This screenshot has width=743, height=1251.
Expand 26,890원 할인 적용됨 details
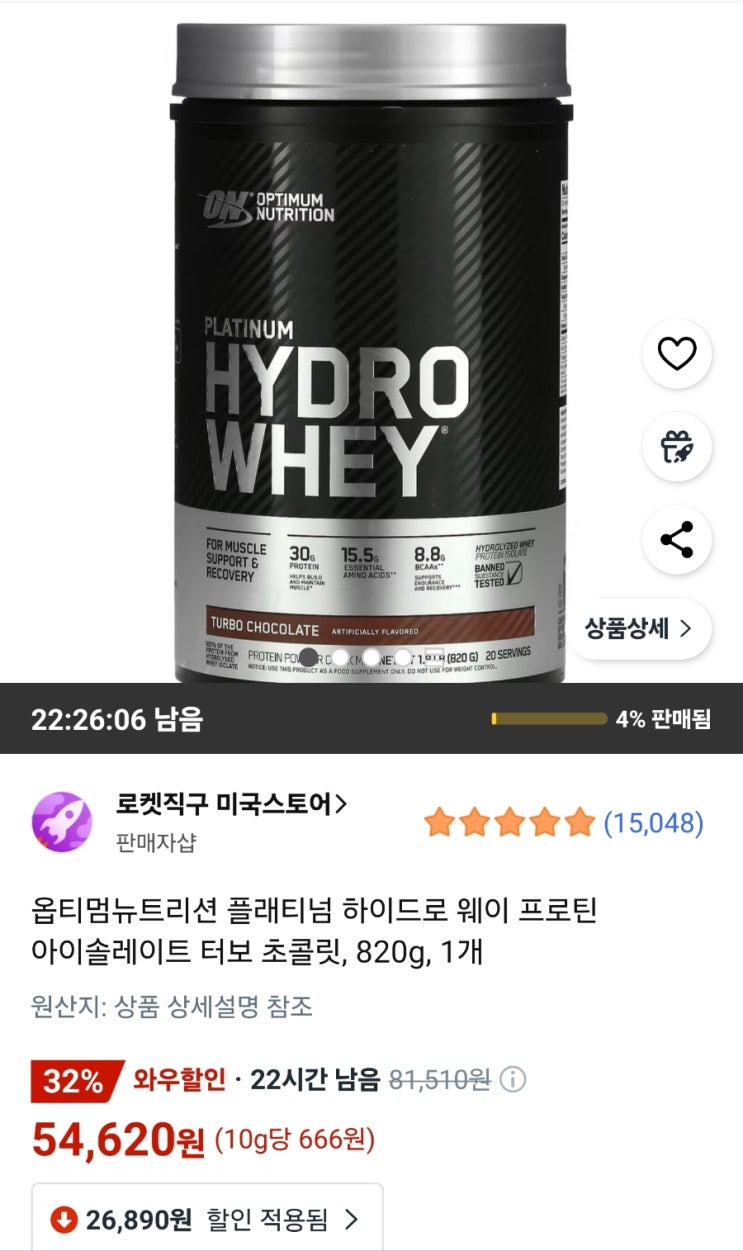[207, 1218]
